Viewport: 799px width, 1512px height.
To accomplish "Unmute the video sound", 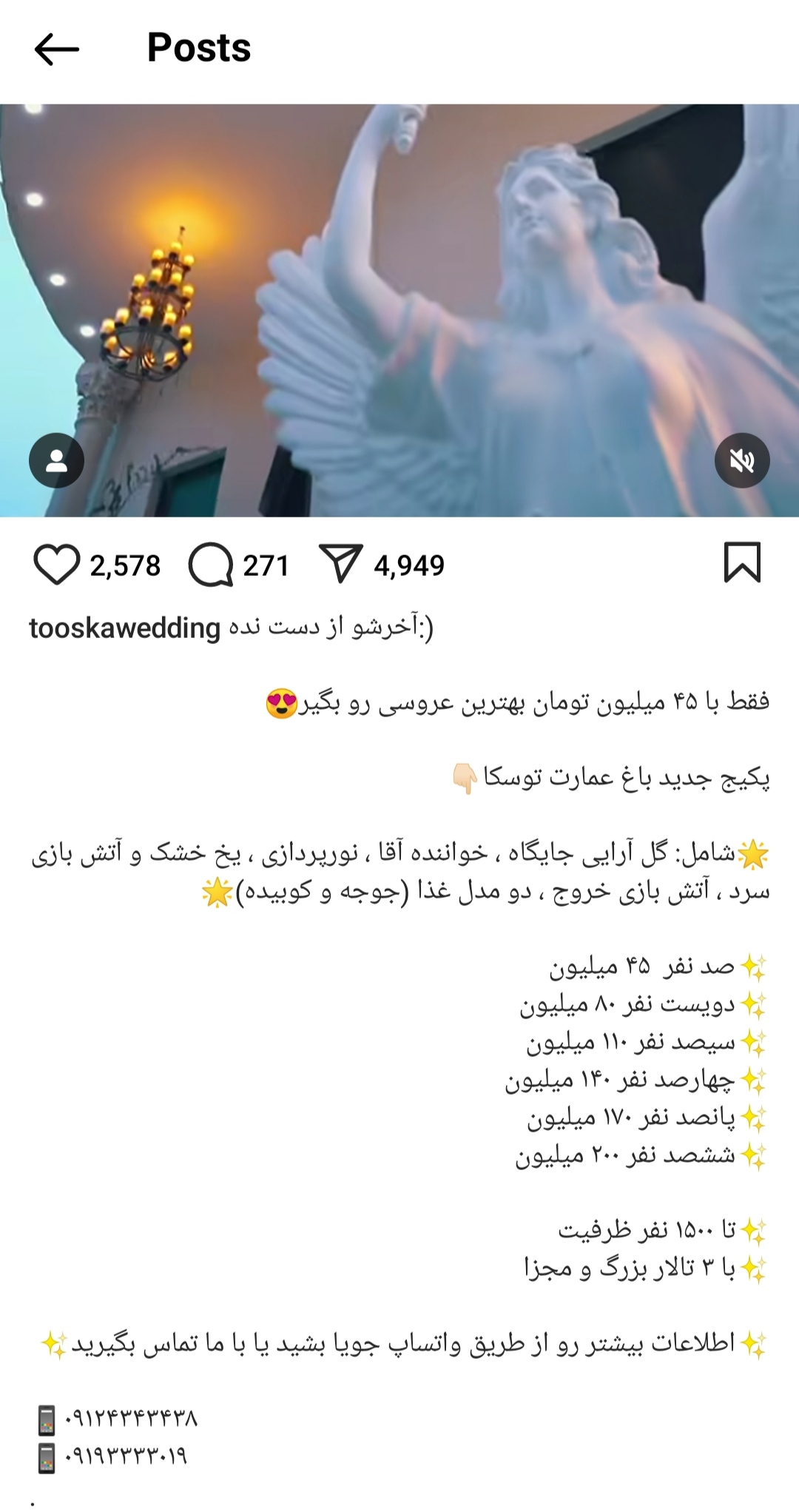I will (x=742, y=460).
